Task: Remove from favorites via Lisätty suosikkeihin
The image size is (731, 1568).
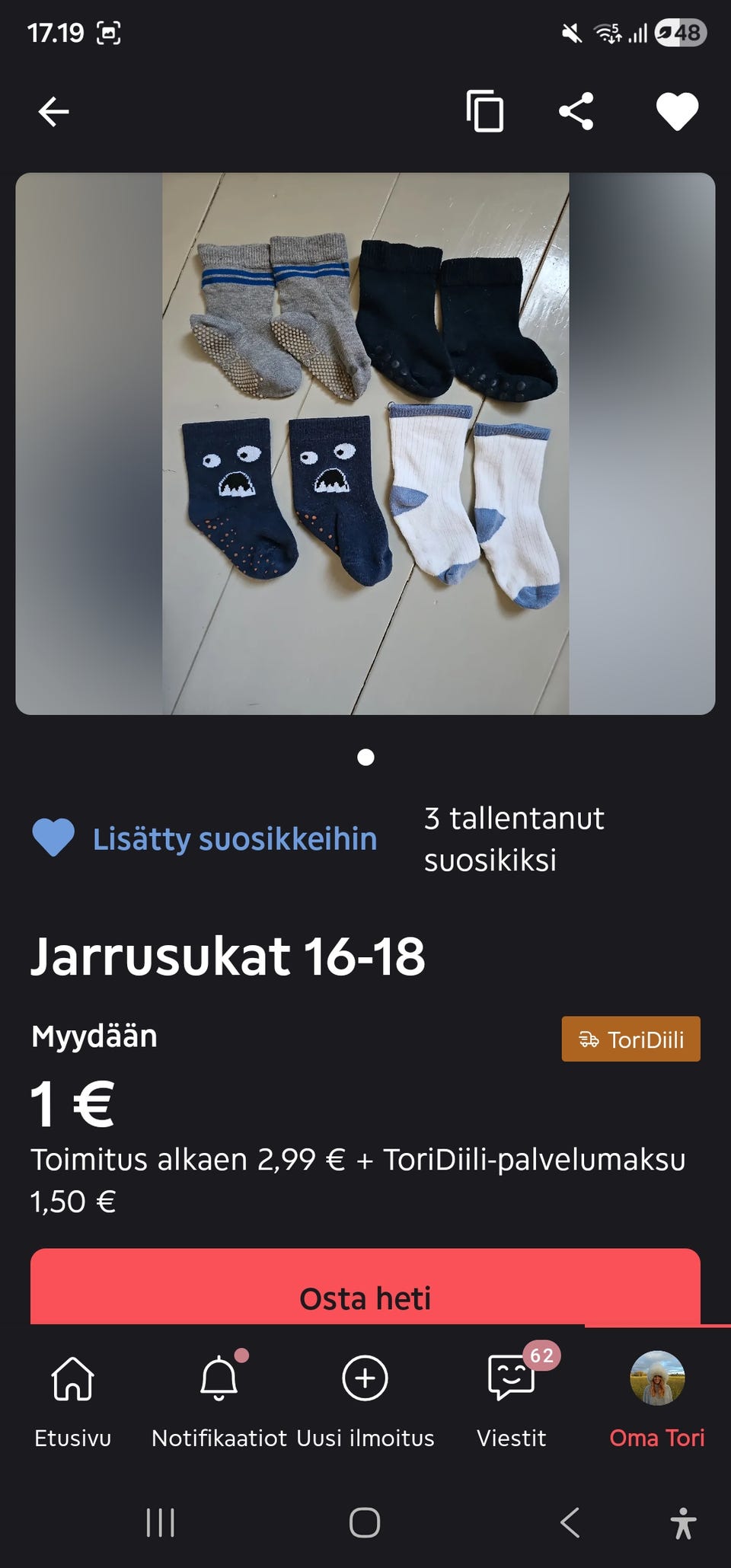Action: pos(206,838)
